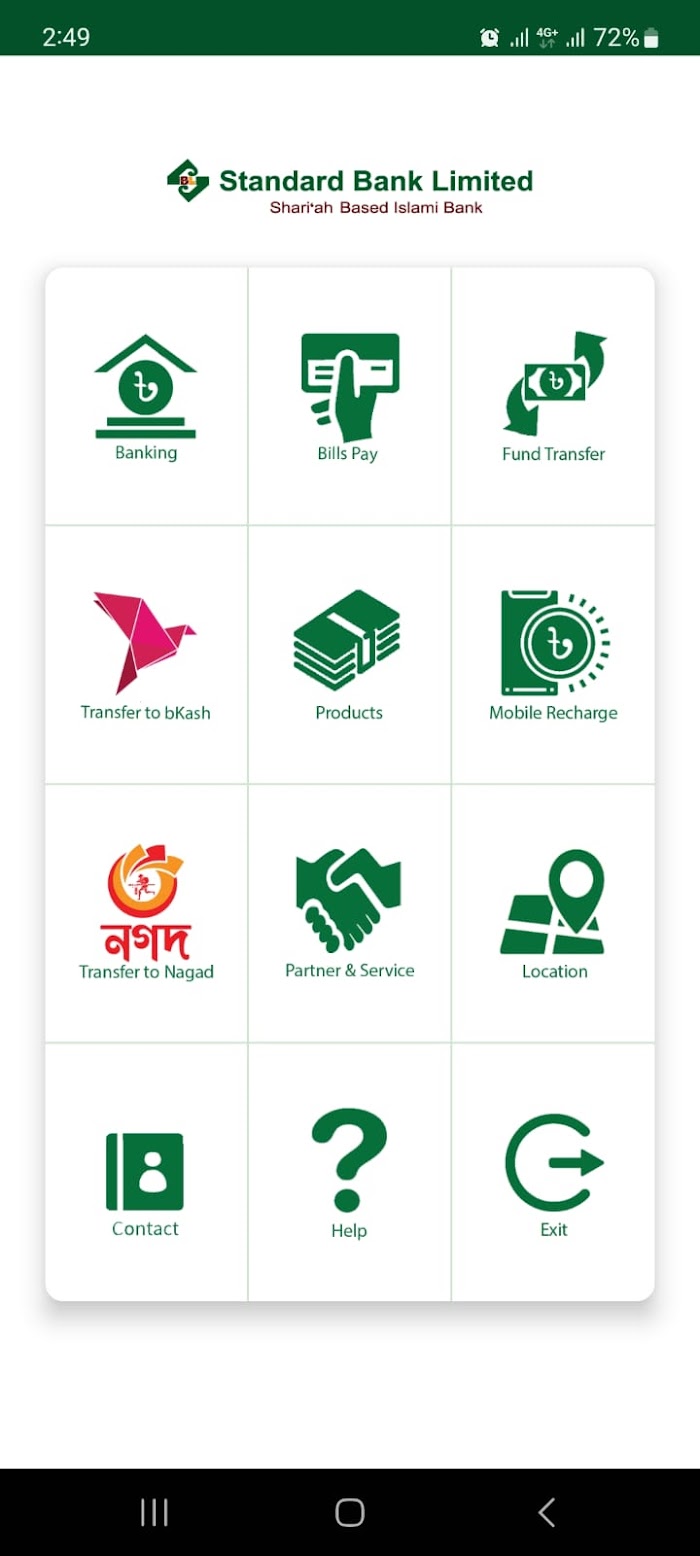Viewport: 700px width, 1556px height.
Task: Choose Transfer to Nagad
Action: coord(146,913)
